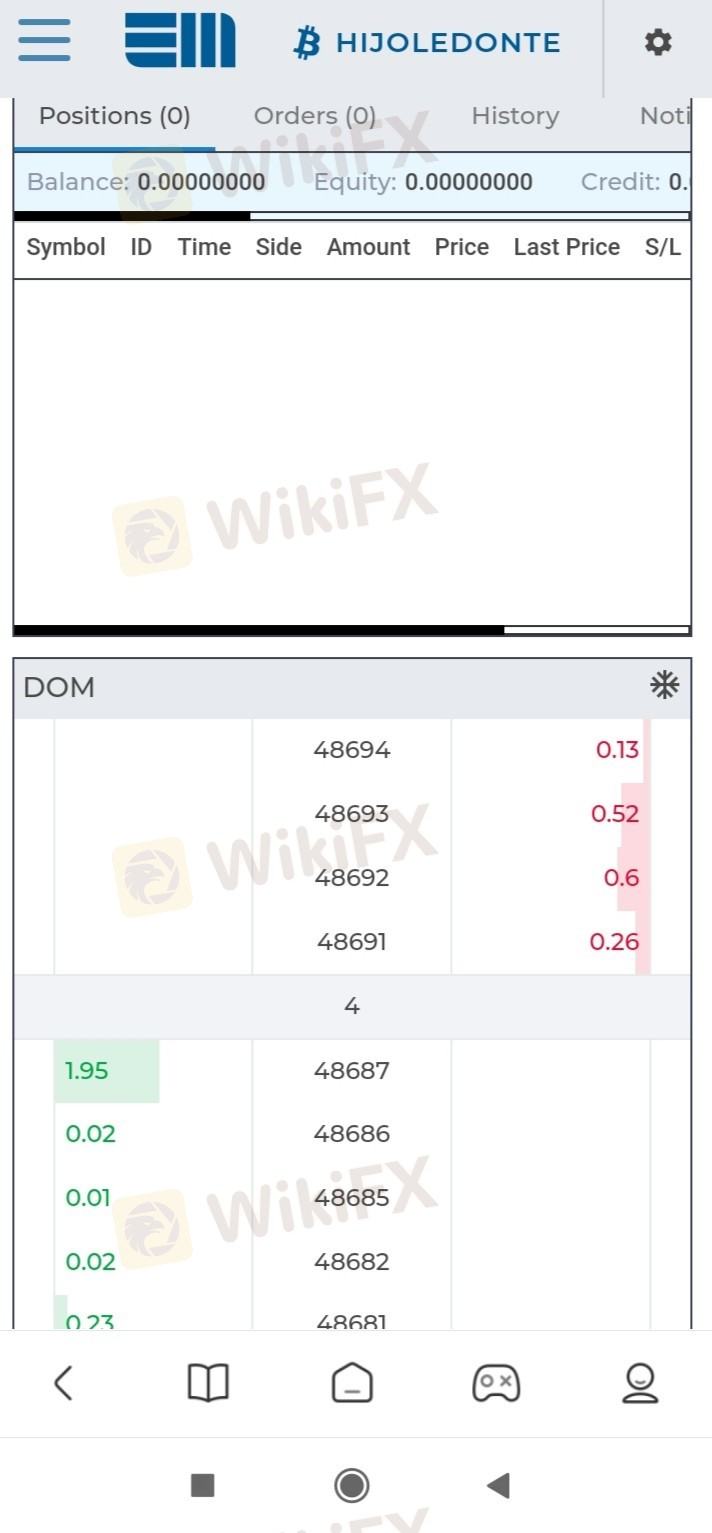This screenshot has height=1533, width=712.
Task: Tap the system recent apps square
Action: [x=203, y=1485]
